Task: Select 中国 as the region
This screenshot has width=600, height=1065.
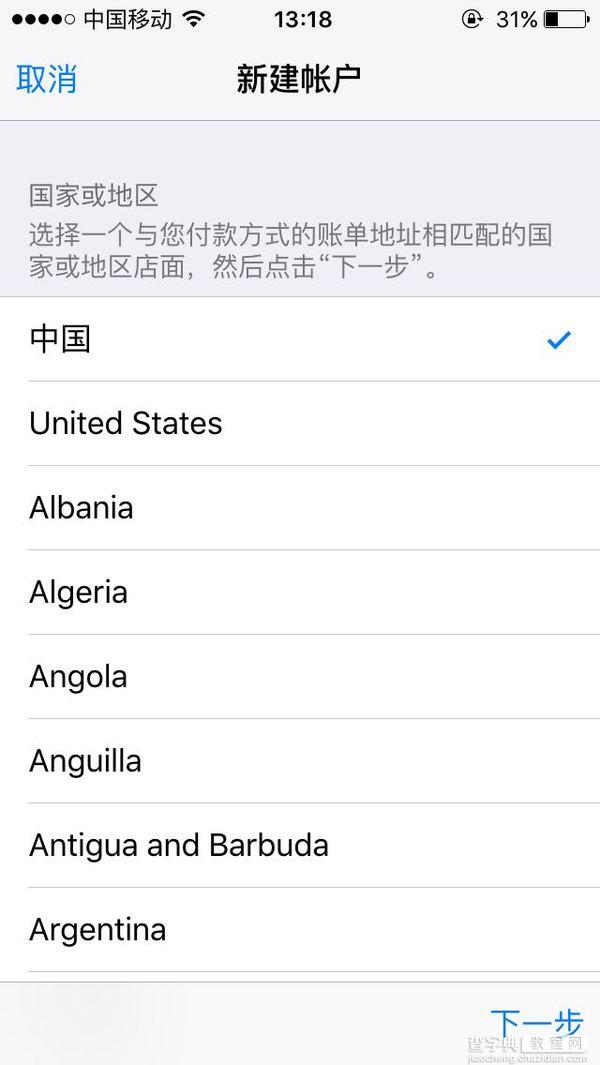Action: 300,339
